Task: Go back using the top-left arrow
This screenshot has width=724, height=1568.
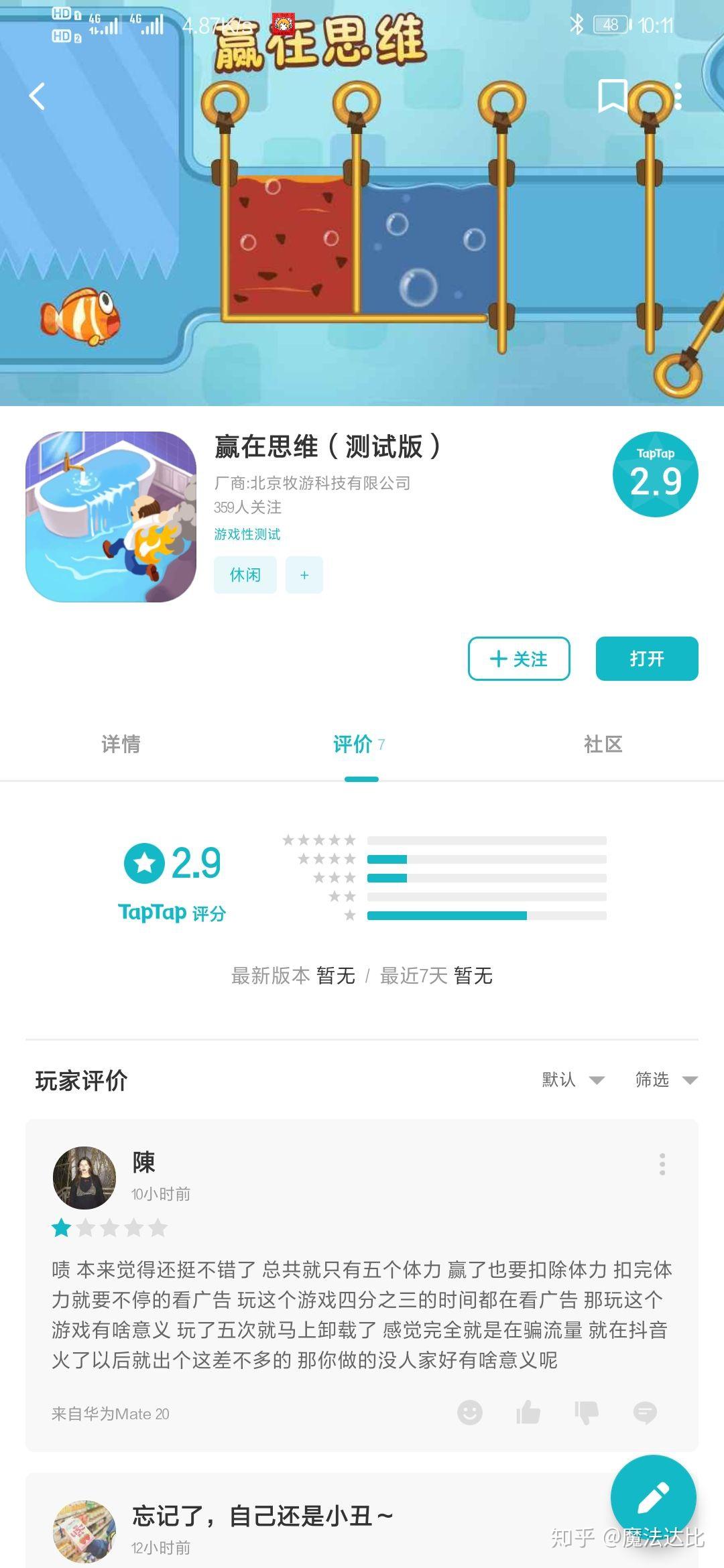Action: coord(38,96)
